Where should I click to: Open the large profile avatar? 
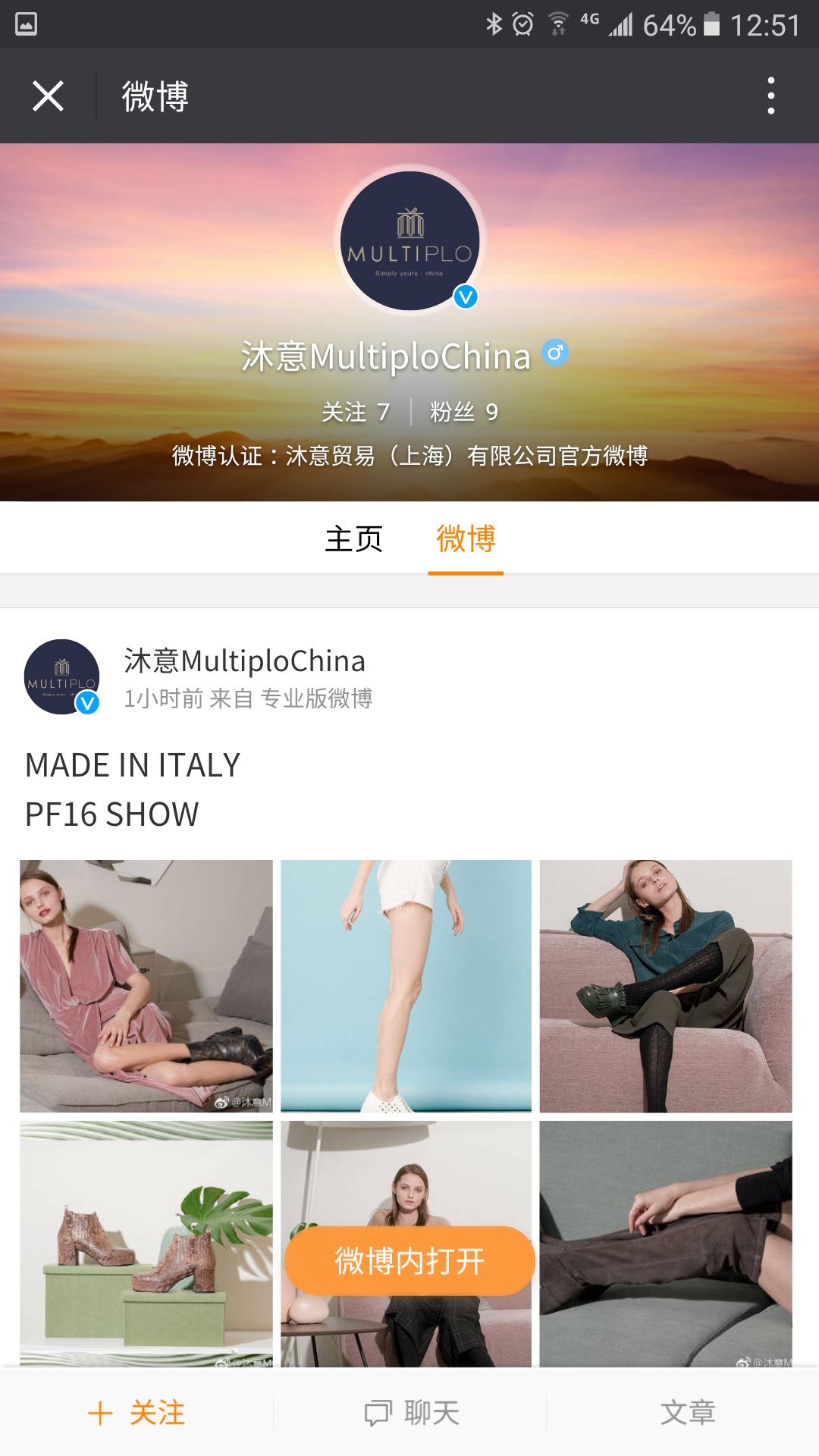[409, 240]
